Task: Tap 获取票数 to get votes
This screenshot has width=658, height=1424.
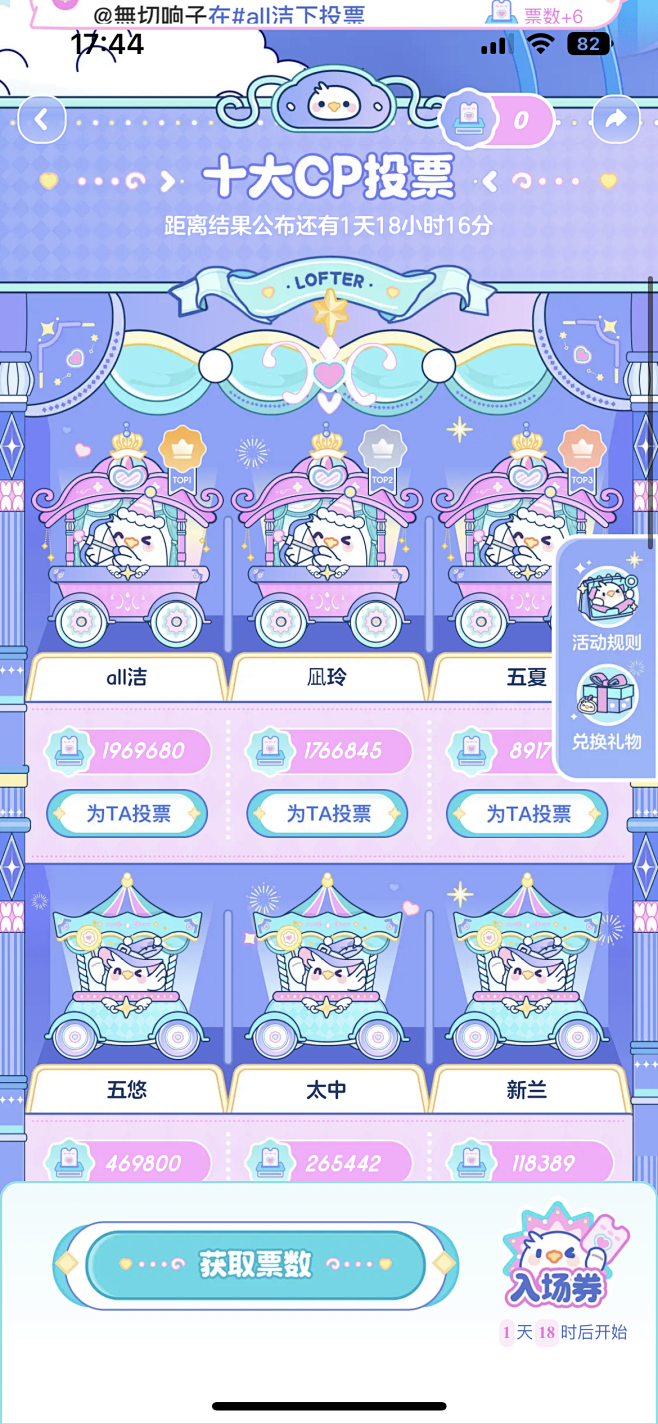Action: coord(255,1265)
